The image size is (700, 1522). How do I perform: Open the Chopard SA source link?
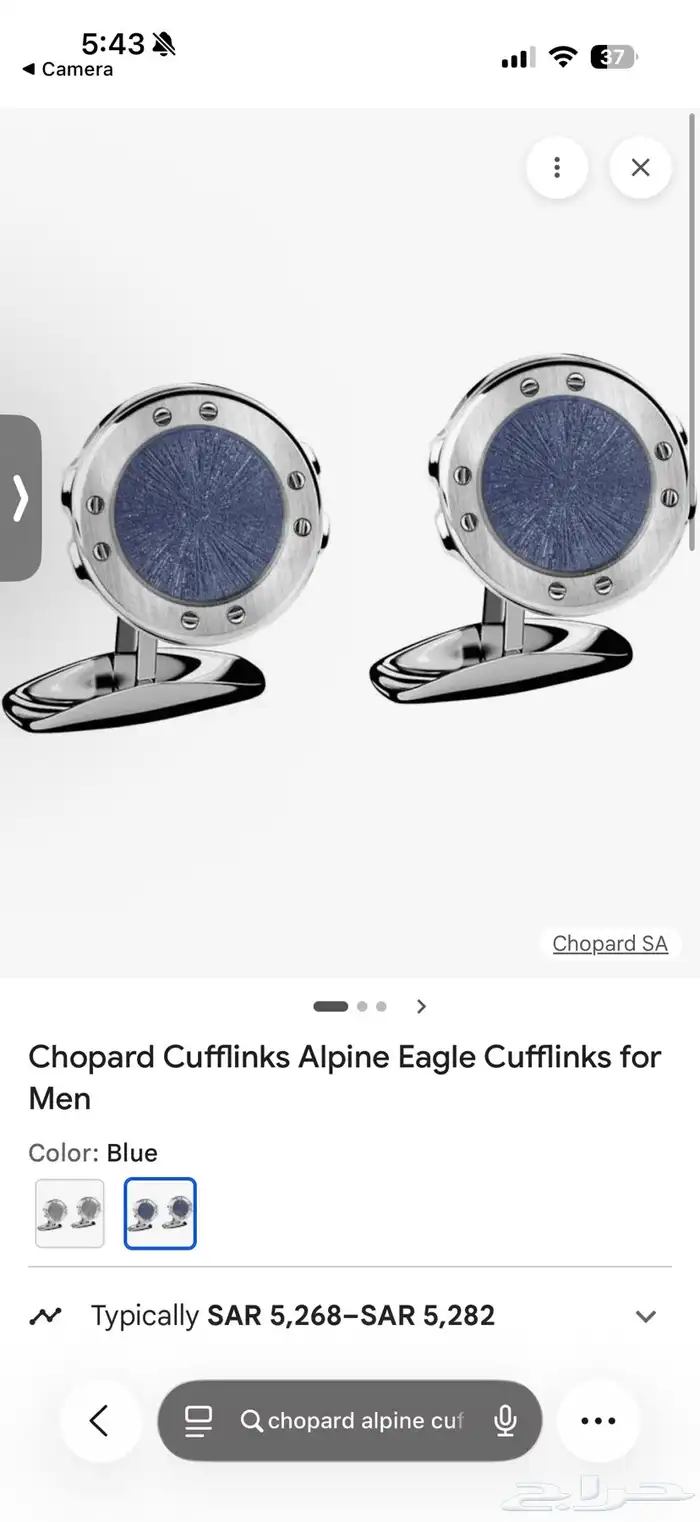610,943
